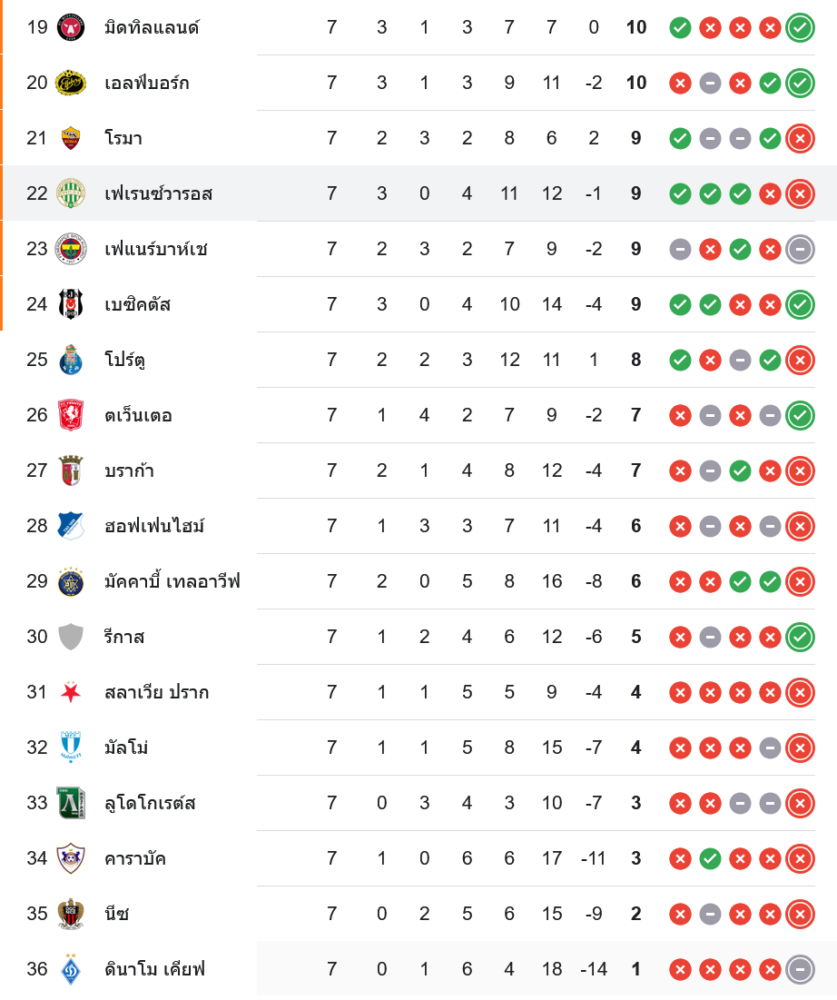Open the คาราบัค team row
The height and width of the screenshot is (1000, 837).
135,858
